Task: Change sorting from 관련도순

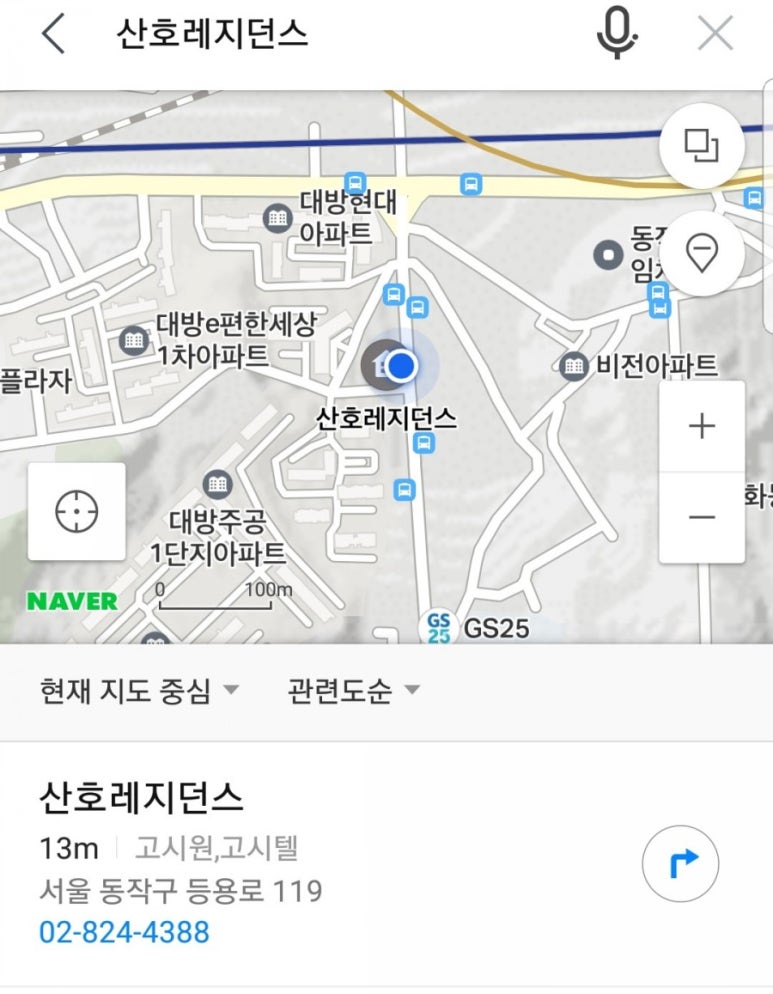Action: click(353, 691)
